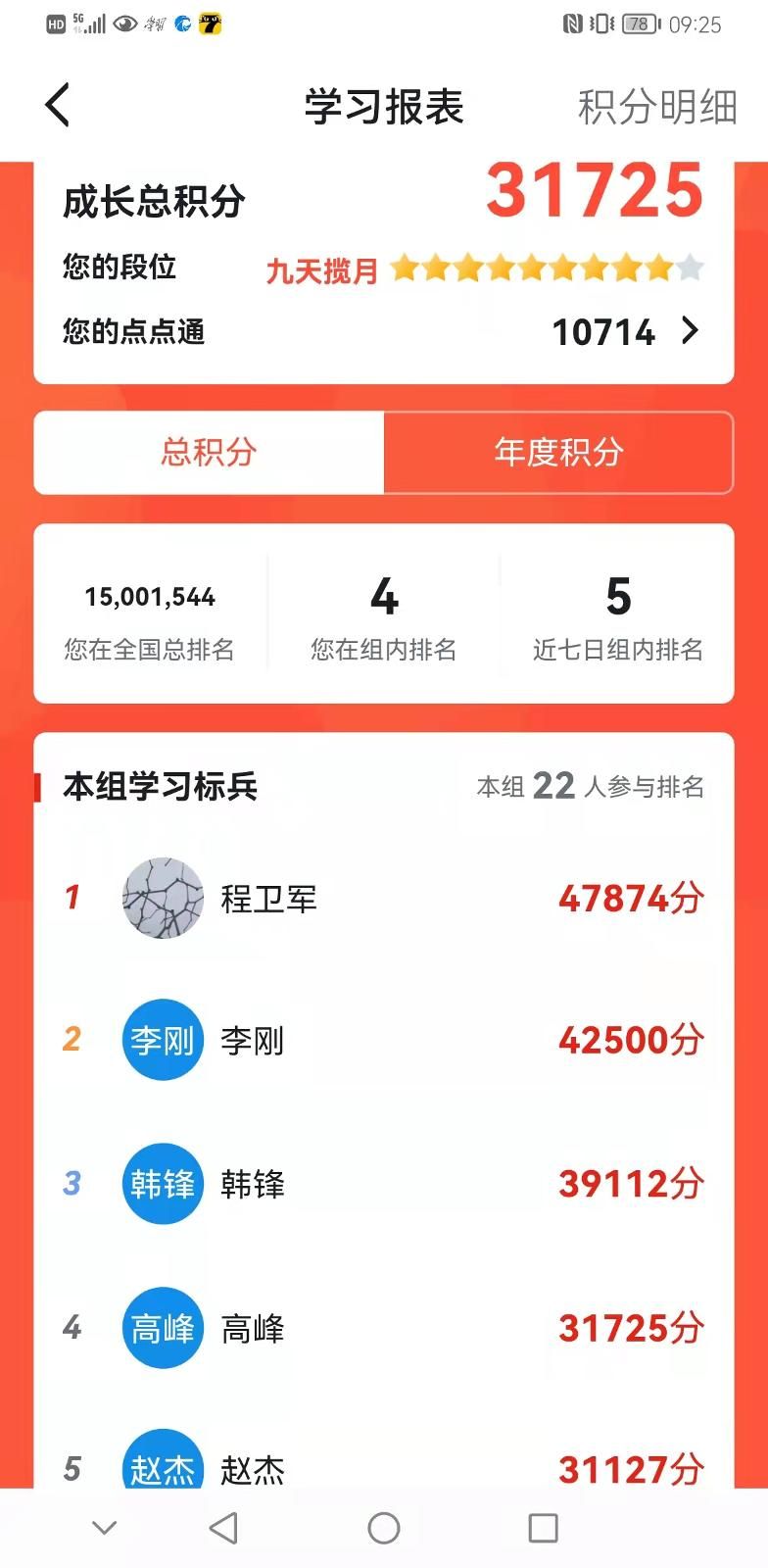Open the recent apps button
The image size is (768, 1568).
(543, 1528)
